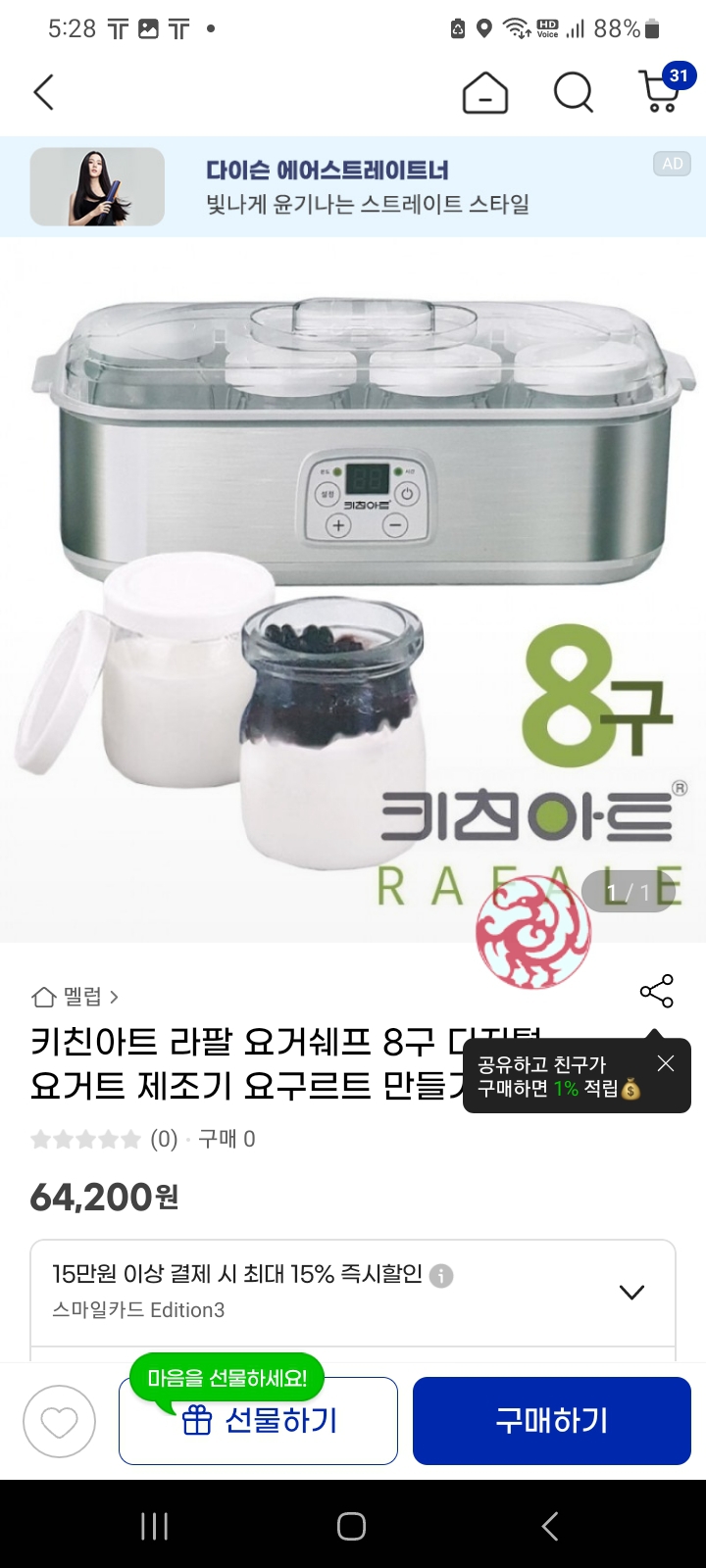Viewport: 706px width, 1568px height.
Task: Dismiss the 공유하고 친구가 reward tooltip
Action: pyautogui.click(x=666, y=1062)
